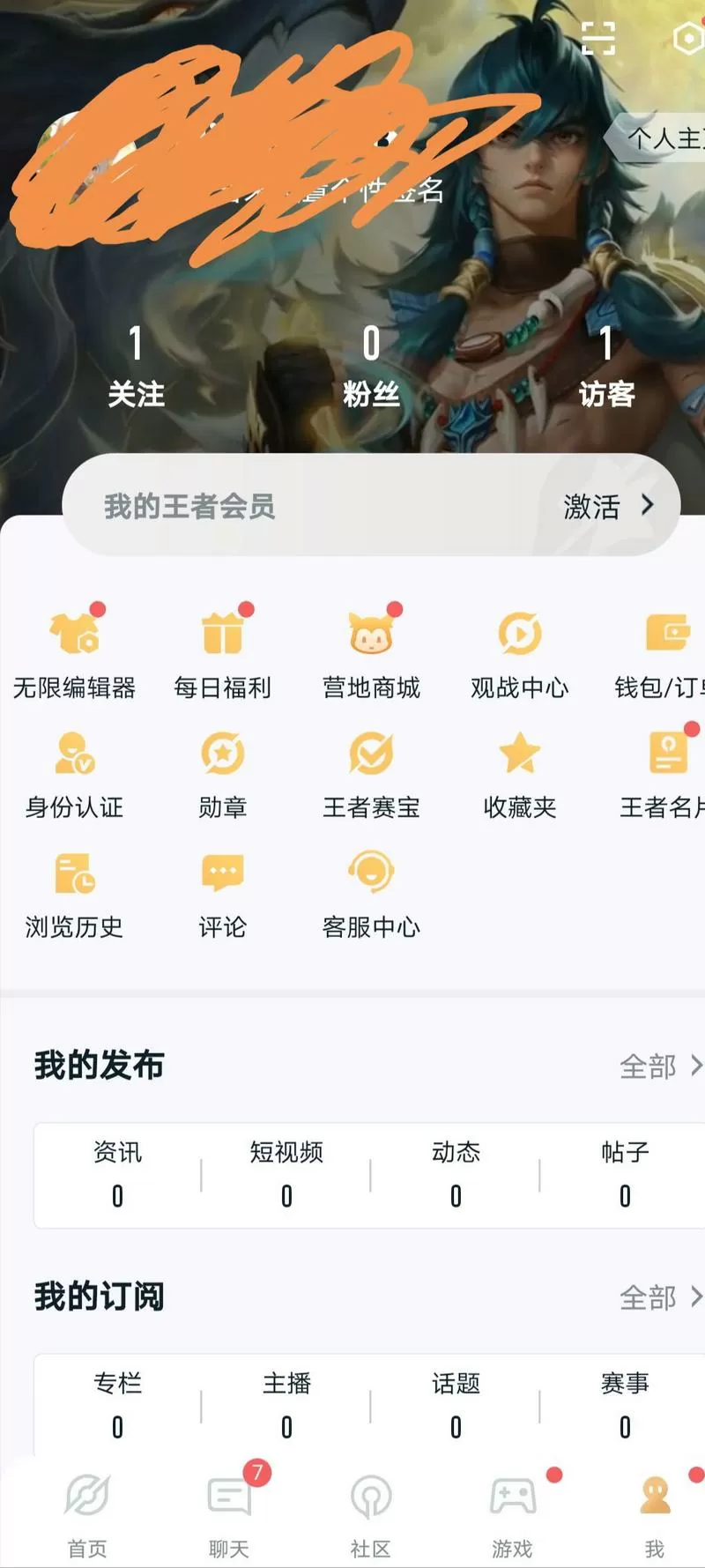Open 钱包/订单 wallet
The width and height of the screenshot is (705, 1568).
point(665,652)
